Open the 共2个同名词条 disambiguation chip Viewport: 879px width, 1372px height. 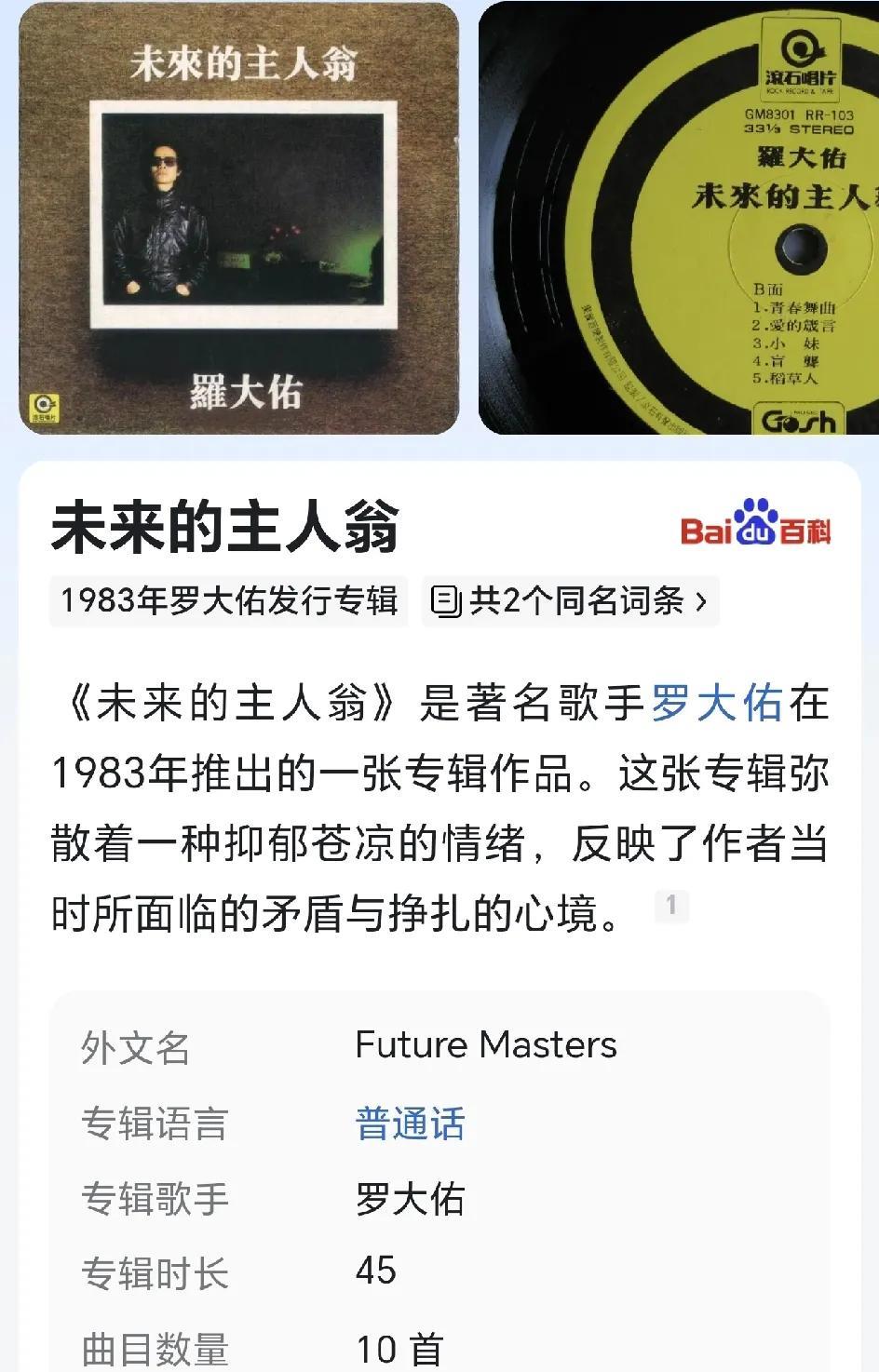tap(570, 601)
